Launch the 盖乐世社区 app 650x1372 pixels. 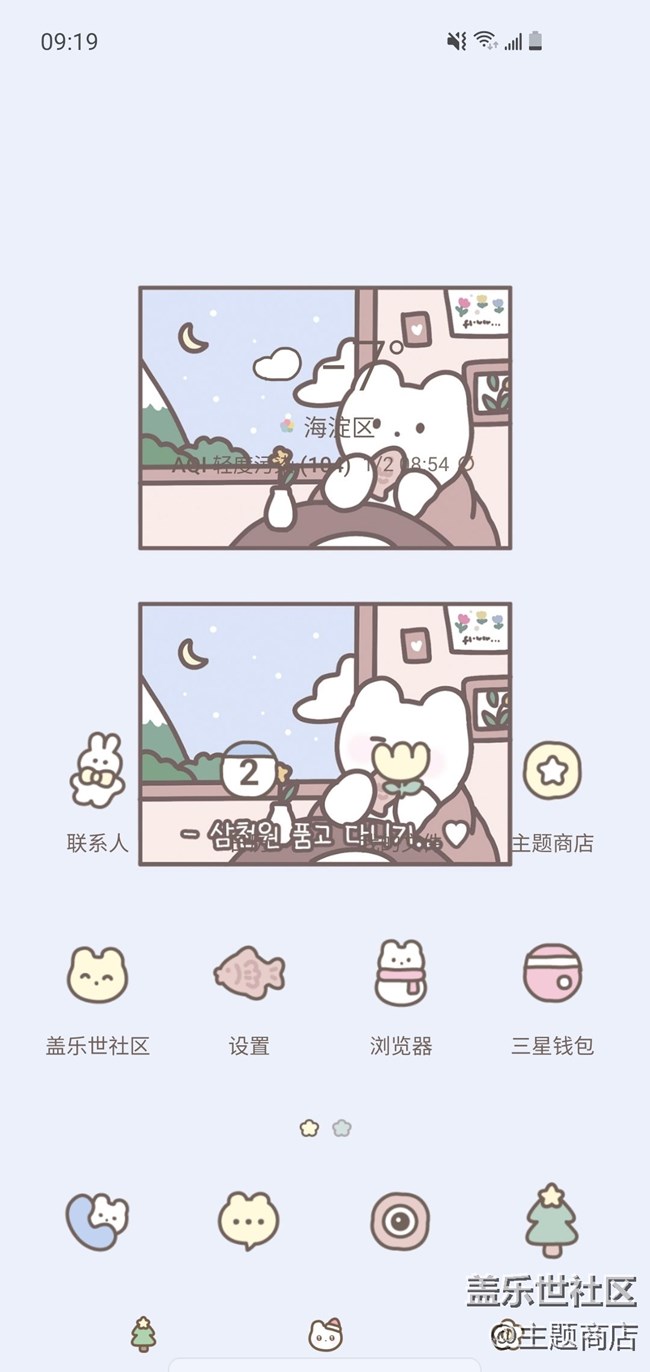tap(97, 975)
